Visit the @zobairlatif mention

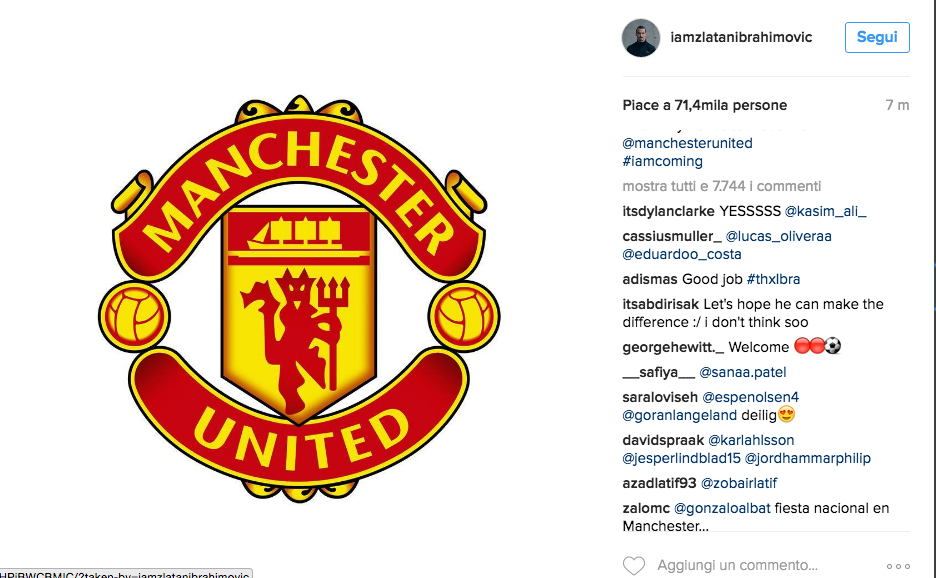point(738,483)
